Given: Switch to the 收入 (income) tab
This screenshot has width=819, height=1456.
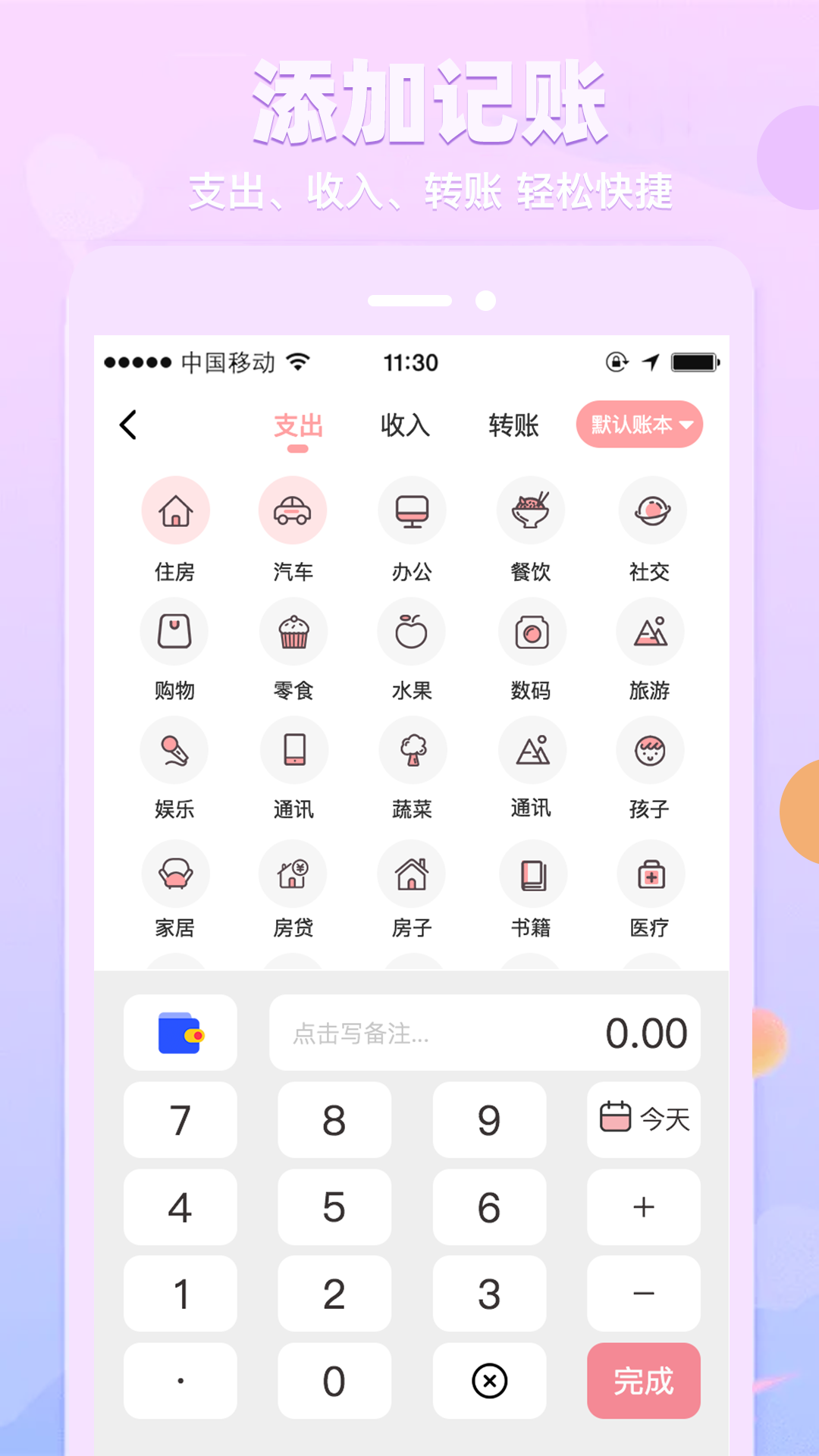Looking at the screenshot, I should coord(404,425).
